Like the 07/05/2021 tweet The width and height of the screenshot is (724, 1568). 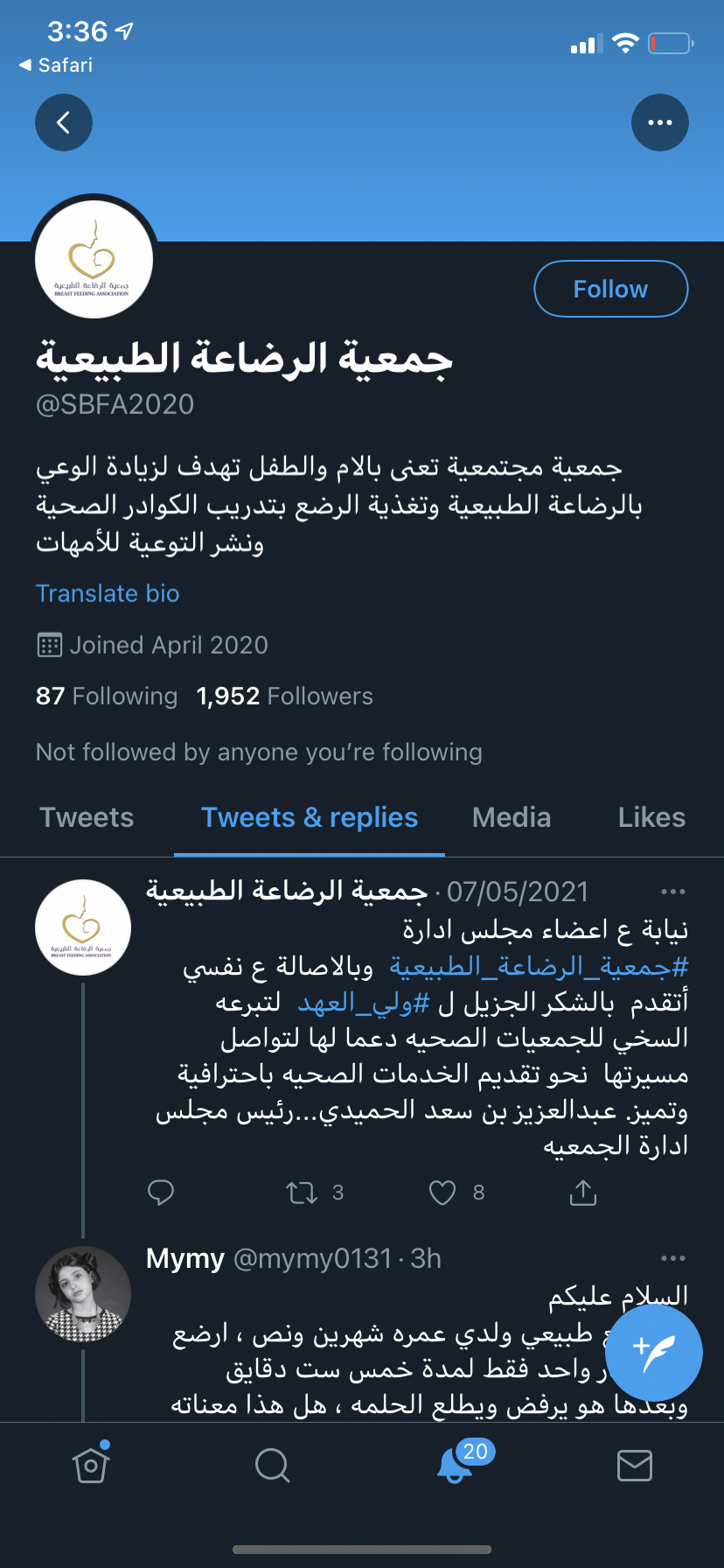(442, 1193)
